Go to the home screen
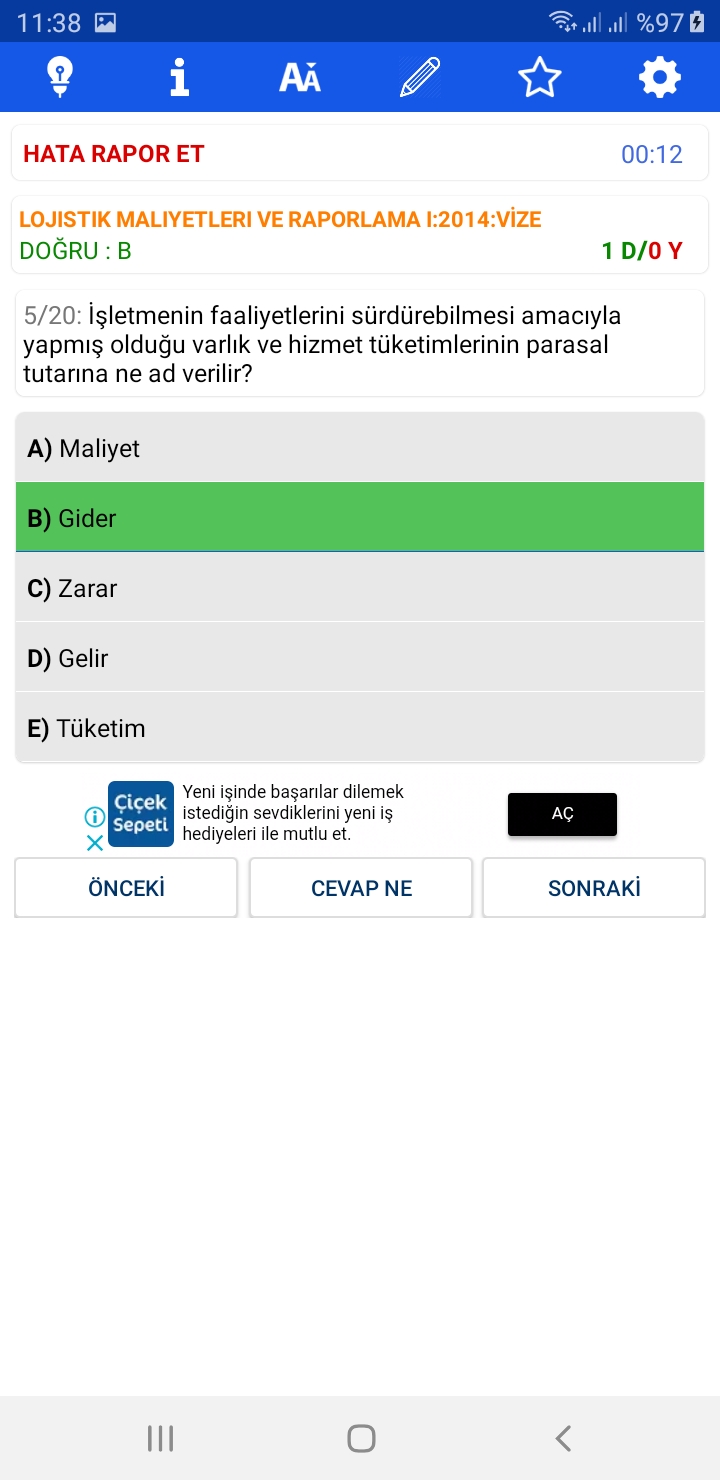The width and height of the screenshot is (720, 1480). pyautogui.click(x=361, y=1438)
